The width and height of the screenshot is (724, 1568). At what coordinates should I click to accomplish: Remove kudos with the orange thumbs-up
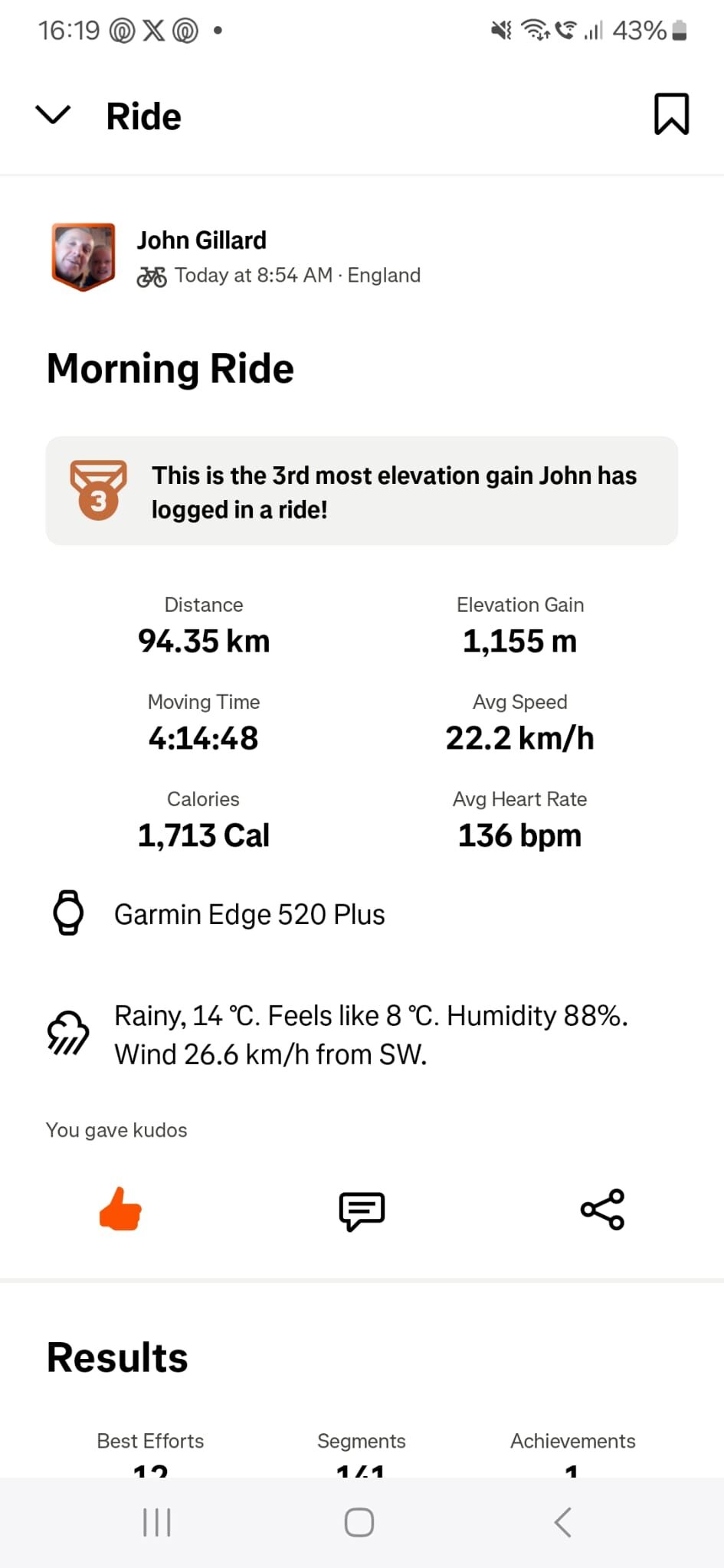click(120, 1210)
